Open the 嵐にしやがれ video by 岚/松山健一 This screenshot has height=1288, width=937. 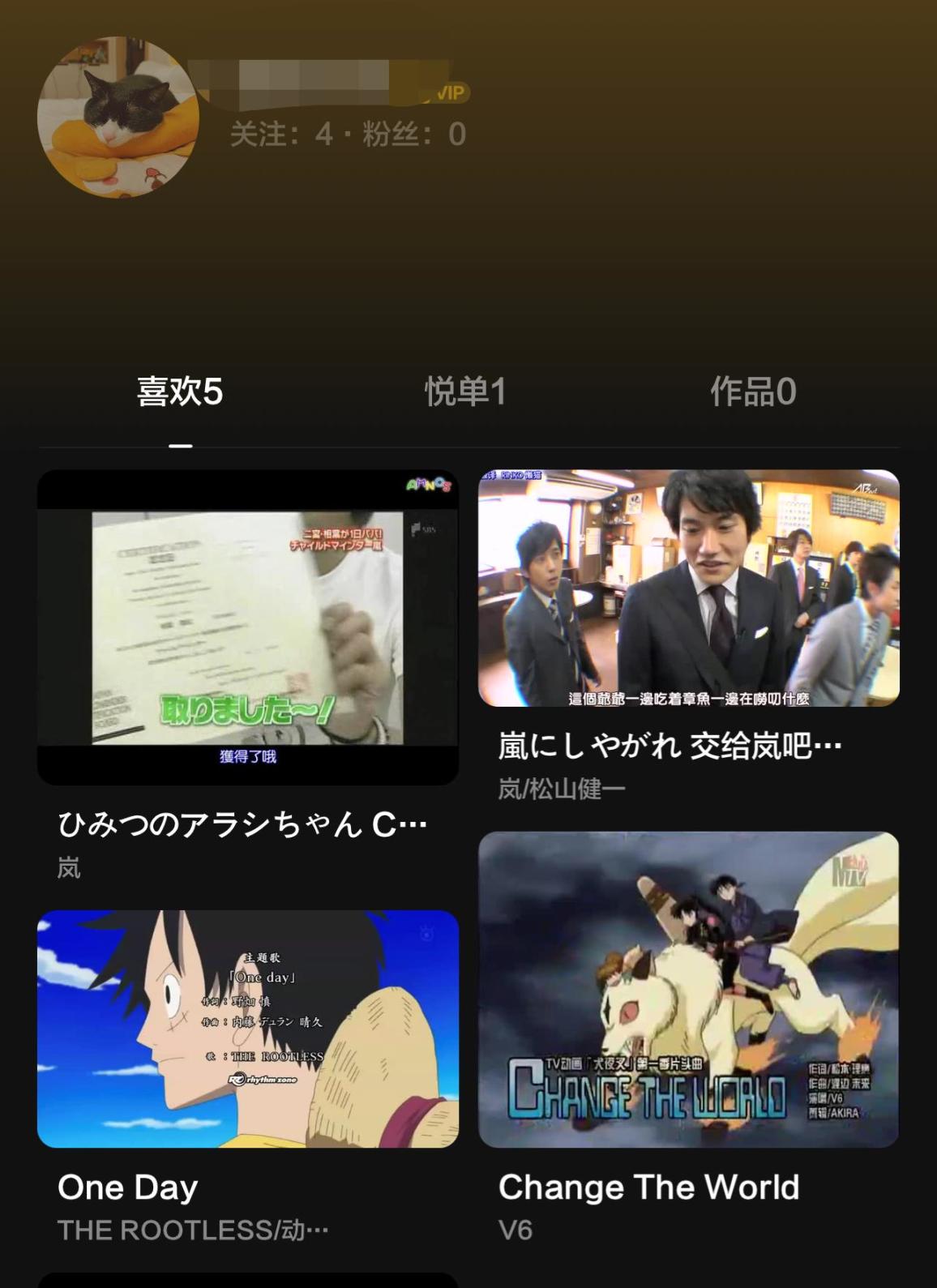[688, 588]
